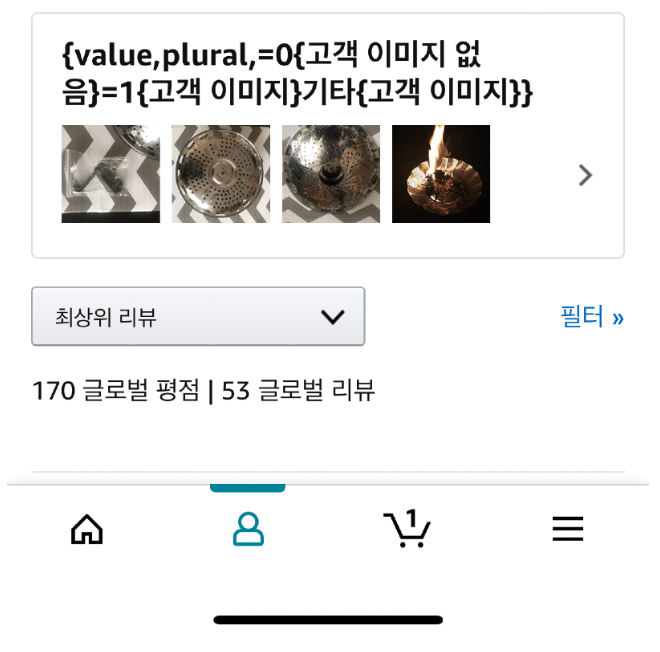Open the 필터 link

[592, 317]
